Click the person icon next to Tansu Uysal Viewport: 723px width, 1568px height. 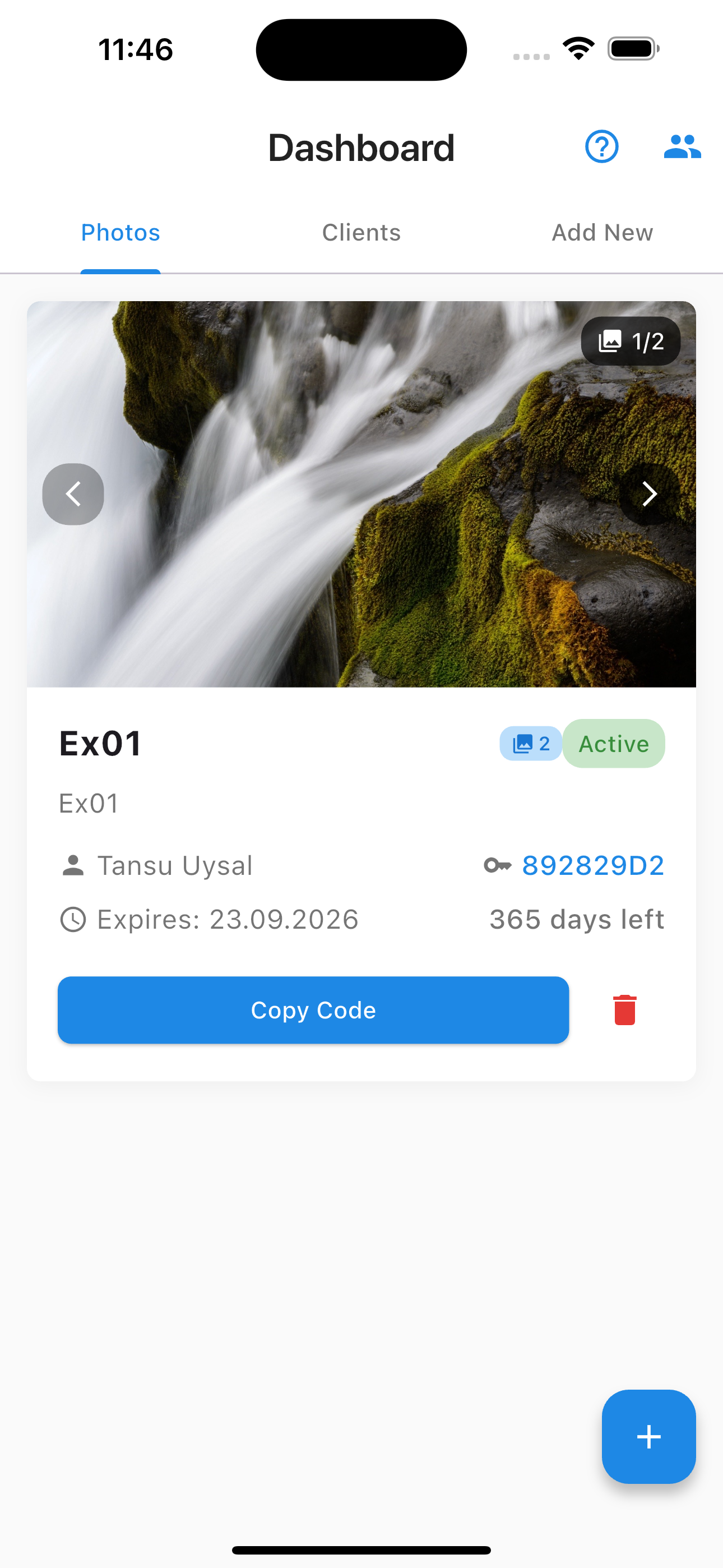[x=73, y=865]
